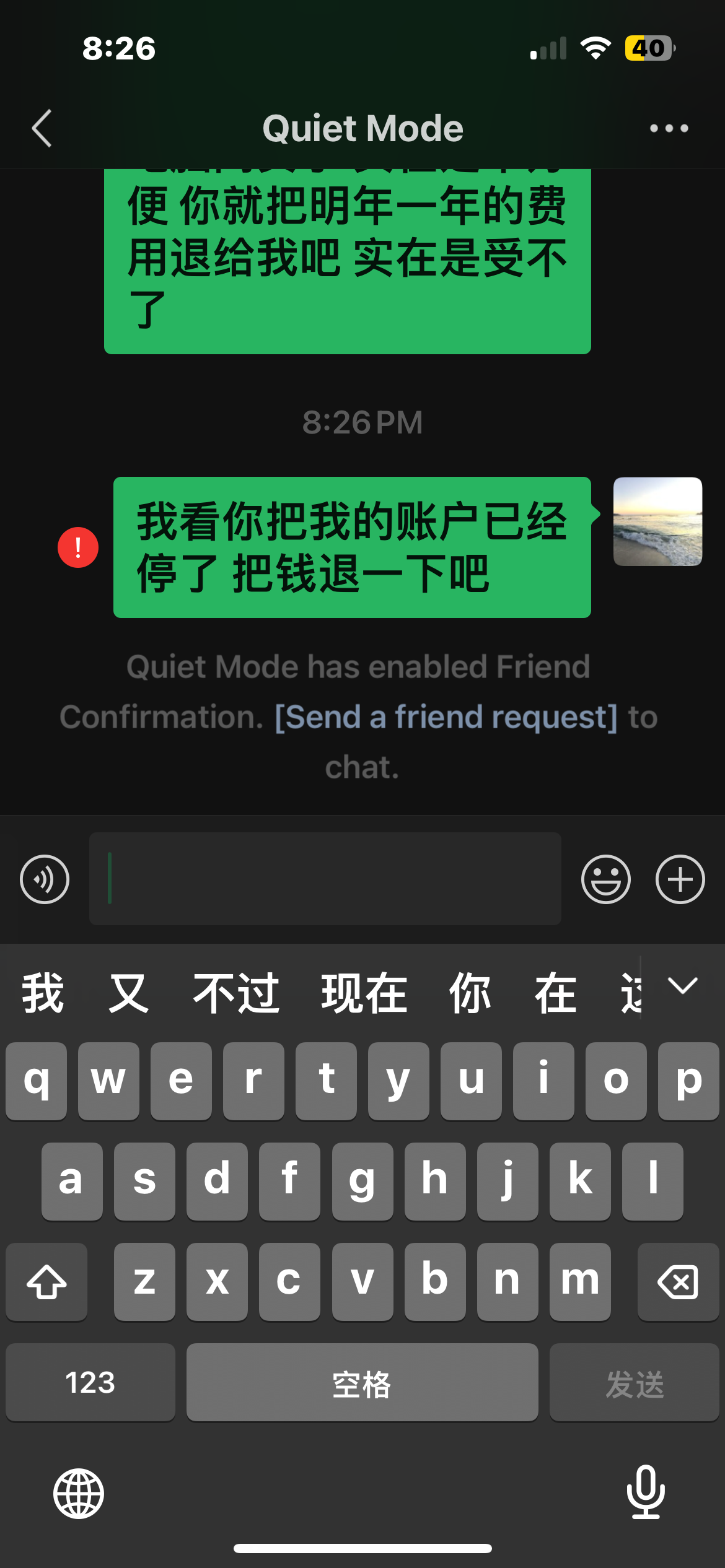Tap the 发送 send key
The height and width of the screenshot is (1568, 725).
pos(635,1382)
